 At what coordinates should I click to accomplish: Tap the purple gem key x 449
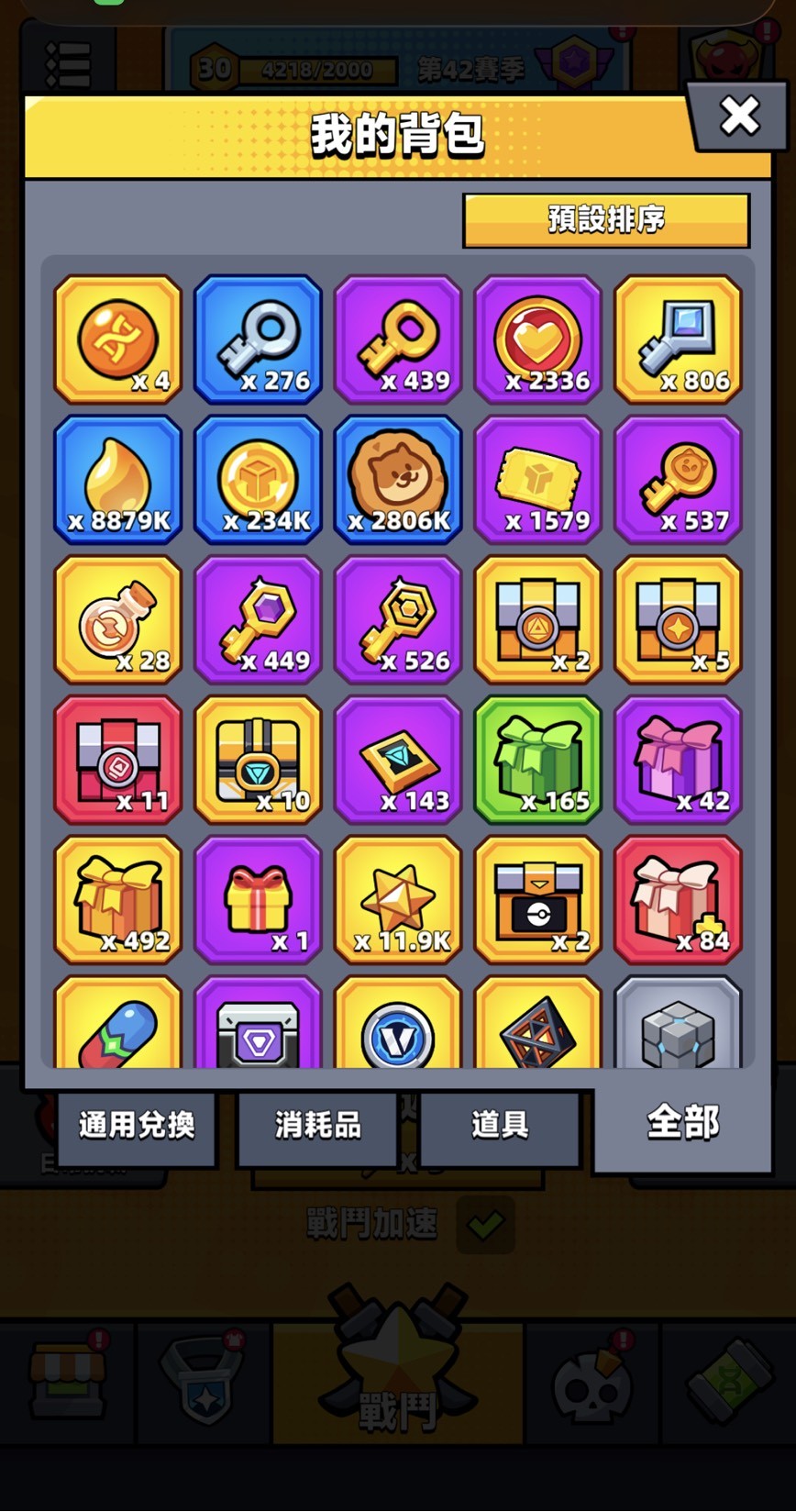pos(259,620)
